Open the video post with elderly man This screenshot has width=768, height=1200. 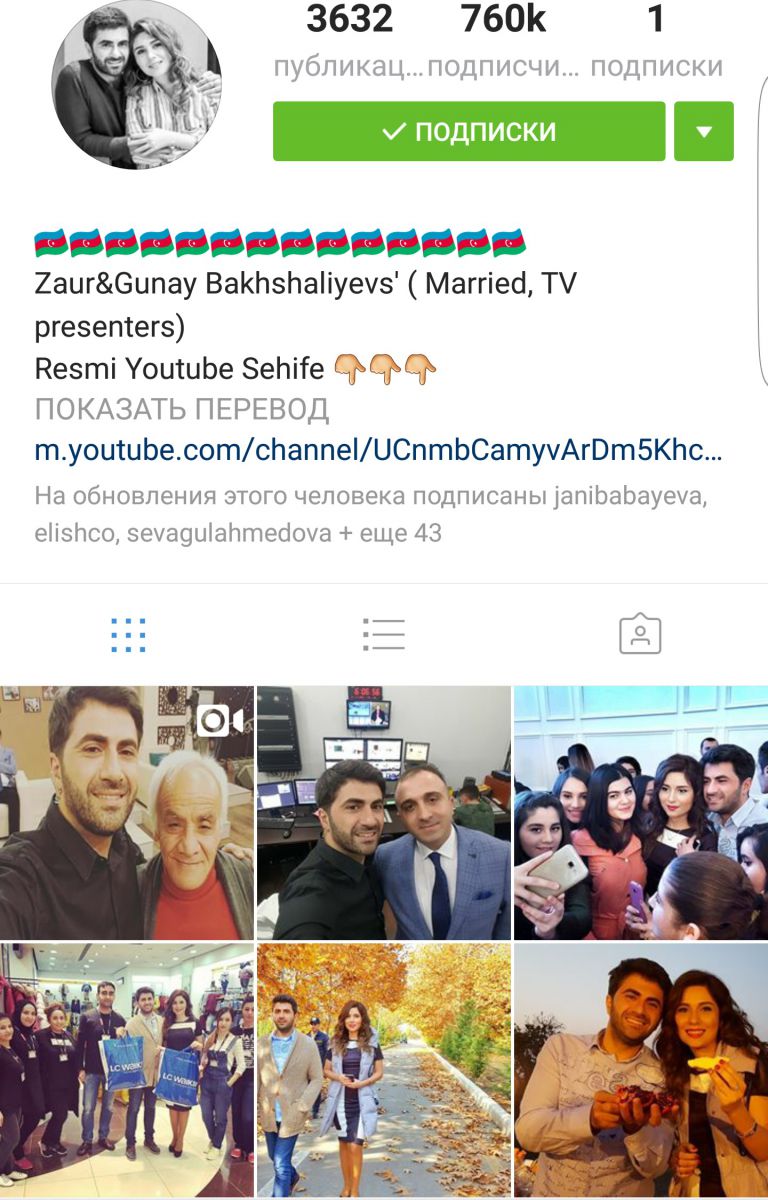click(x=127, y=812)
